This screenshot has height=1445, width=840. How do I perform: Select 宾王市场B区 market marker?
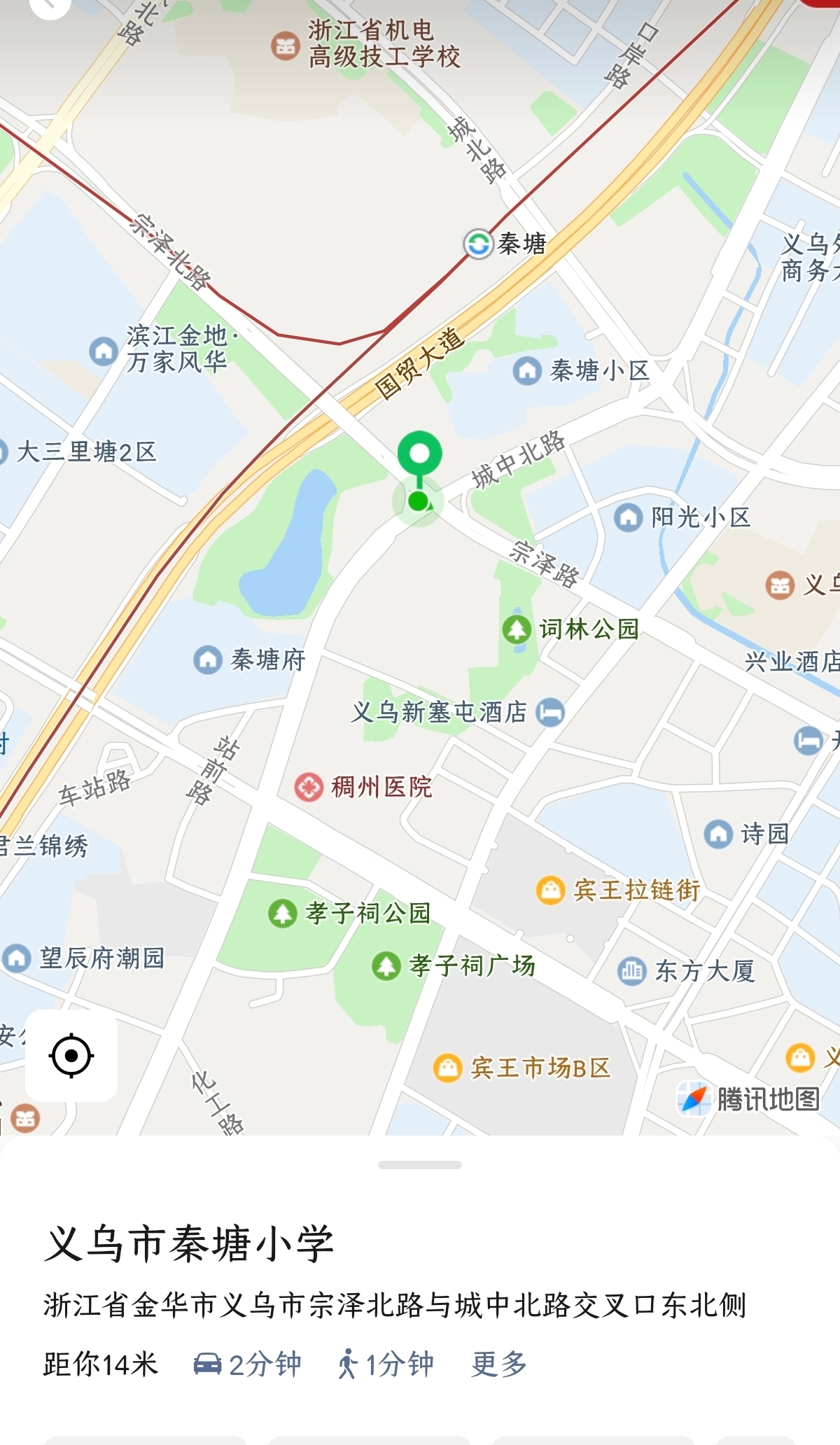point(447,1068)
